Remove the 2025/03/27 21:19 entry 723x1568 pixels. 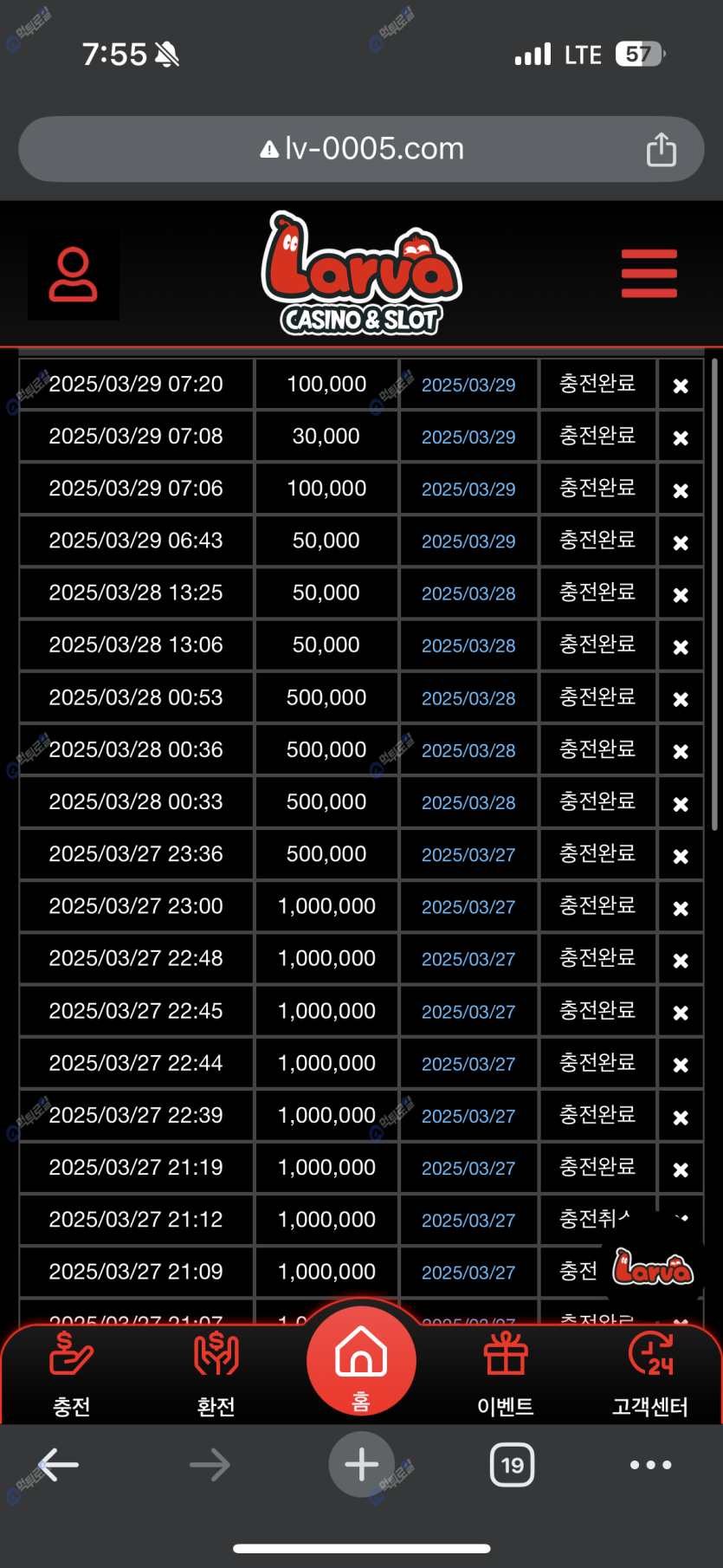(x=681, y=1169)
